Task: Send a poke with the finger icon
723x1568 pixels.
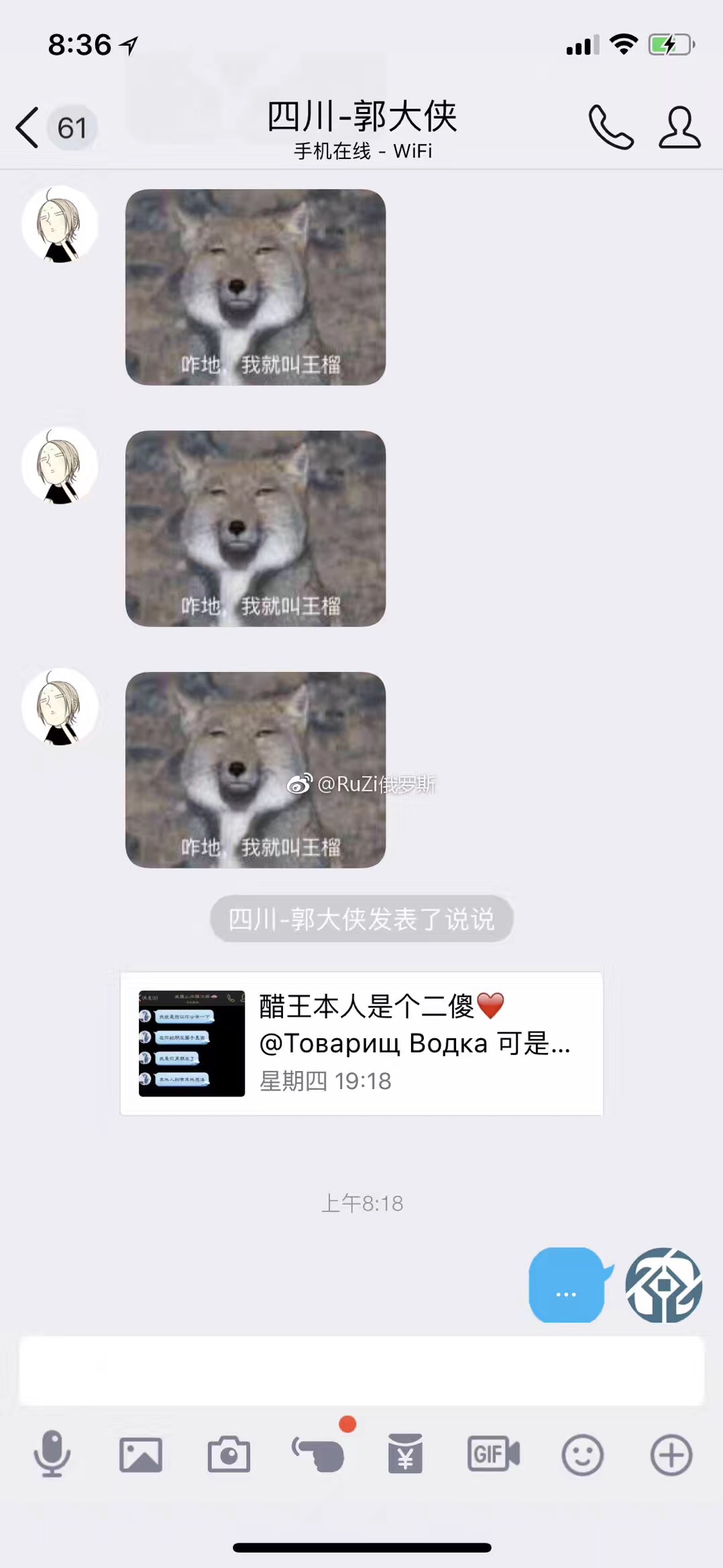Action: point(318,1455)
